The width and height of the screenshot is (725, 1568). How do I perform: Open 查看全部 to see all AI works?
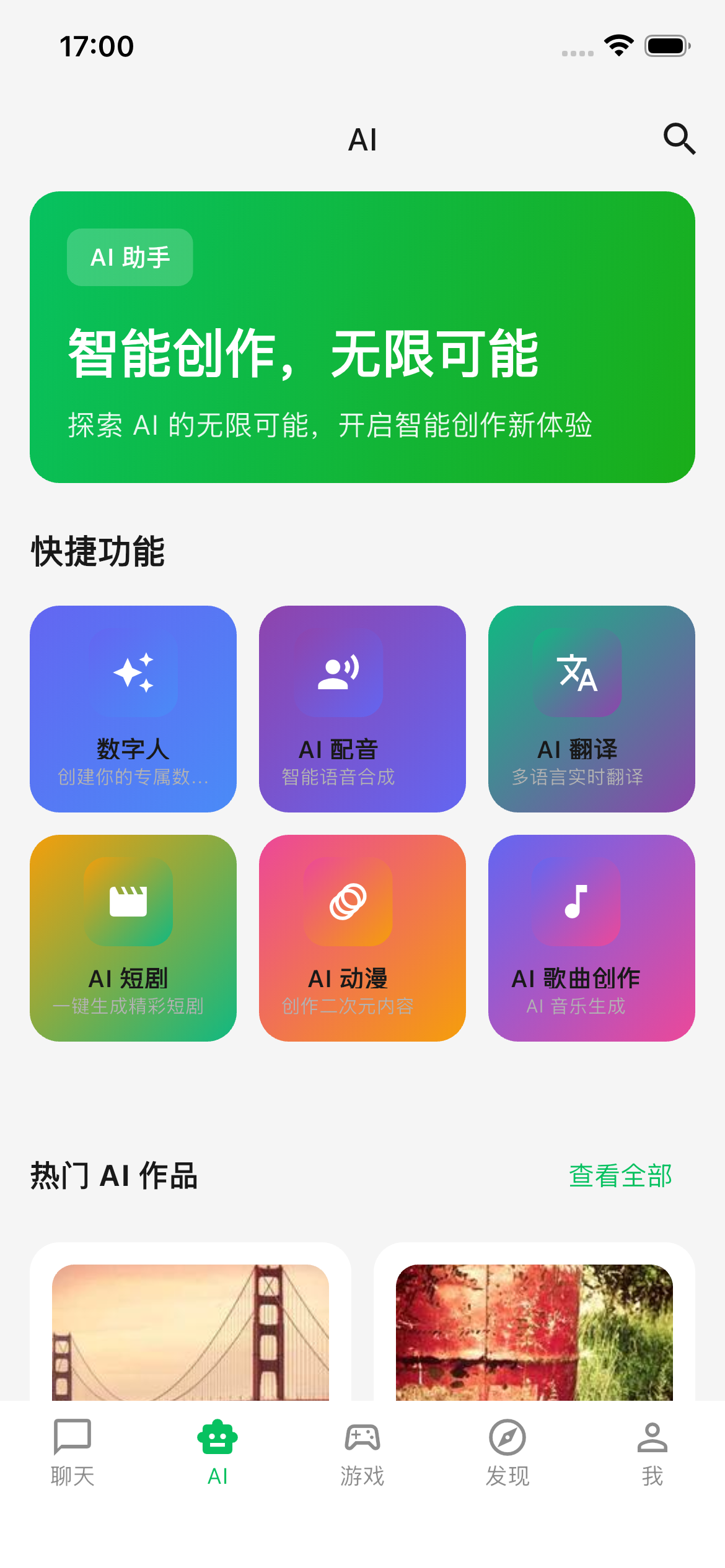621,1175
